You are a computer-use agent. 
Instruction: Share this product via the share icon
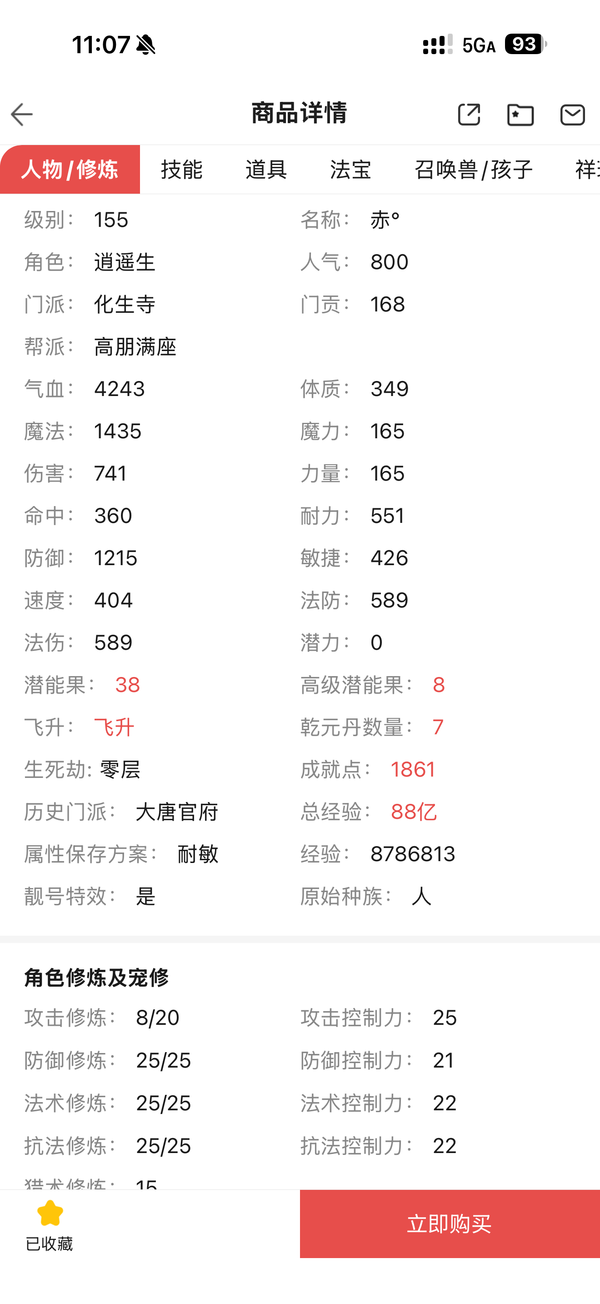469,114
